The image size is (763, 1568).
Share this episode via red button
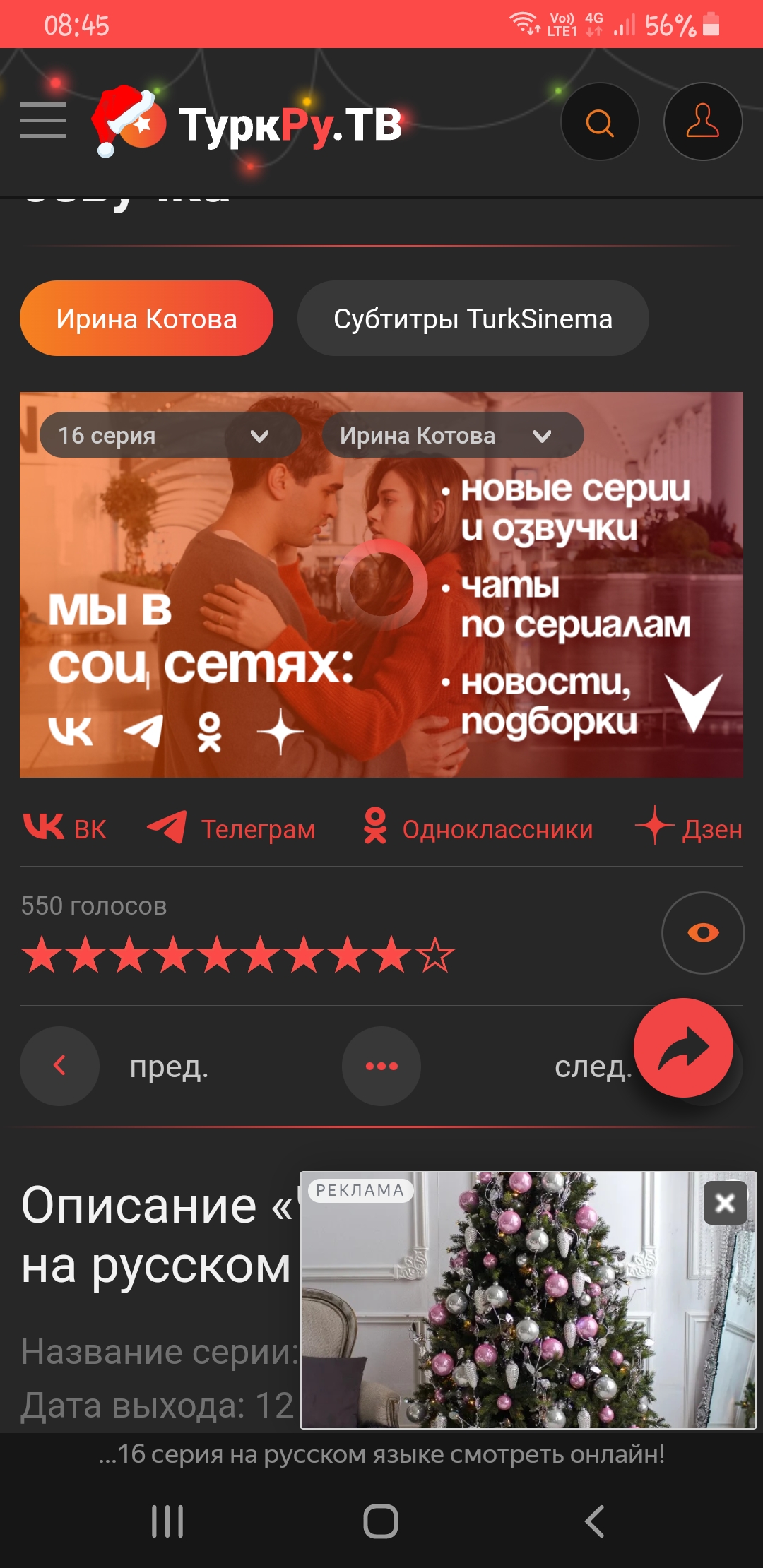pyautogui.click(x=683, y=1047)
